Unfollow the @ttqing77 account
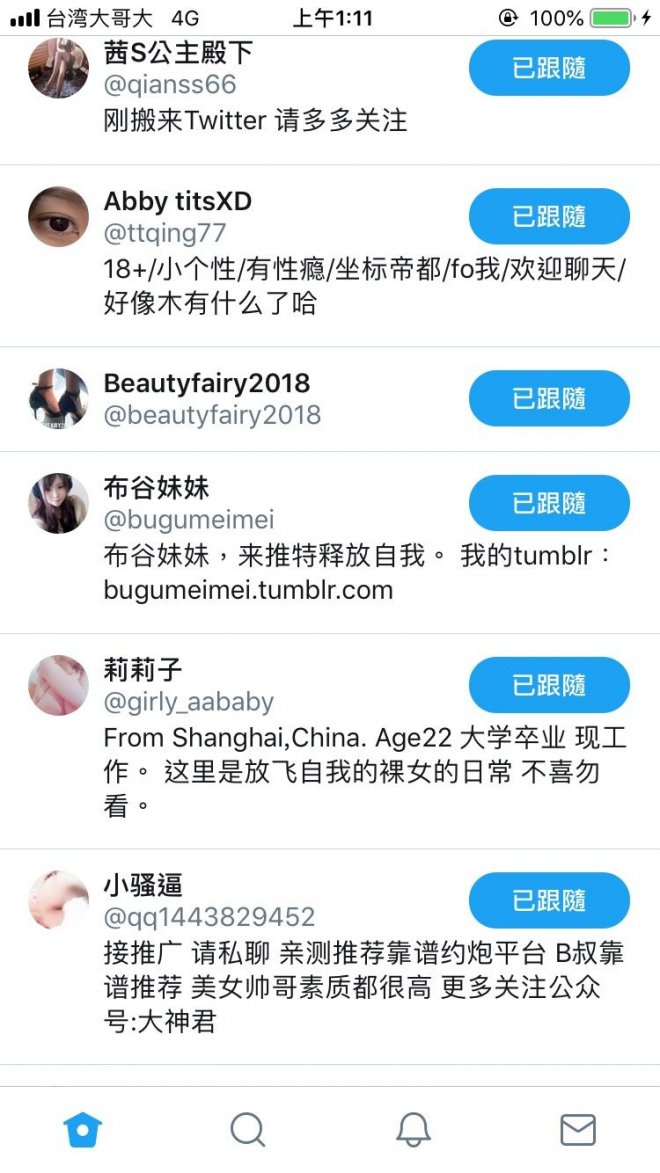Screen dimensions: 660x1173 [549, 217]
